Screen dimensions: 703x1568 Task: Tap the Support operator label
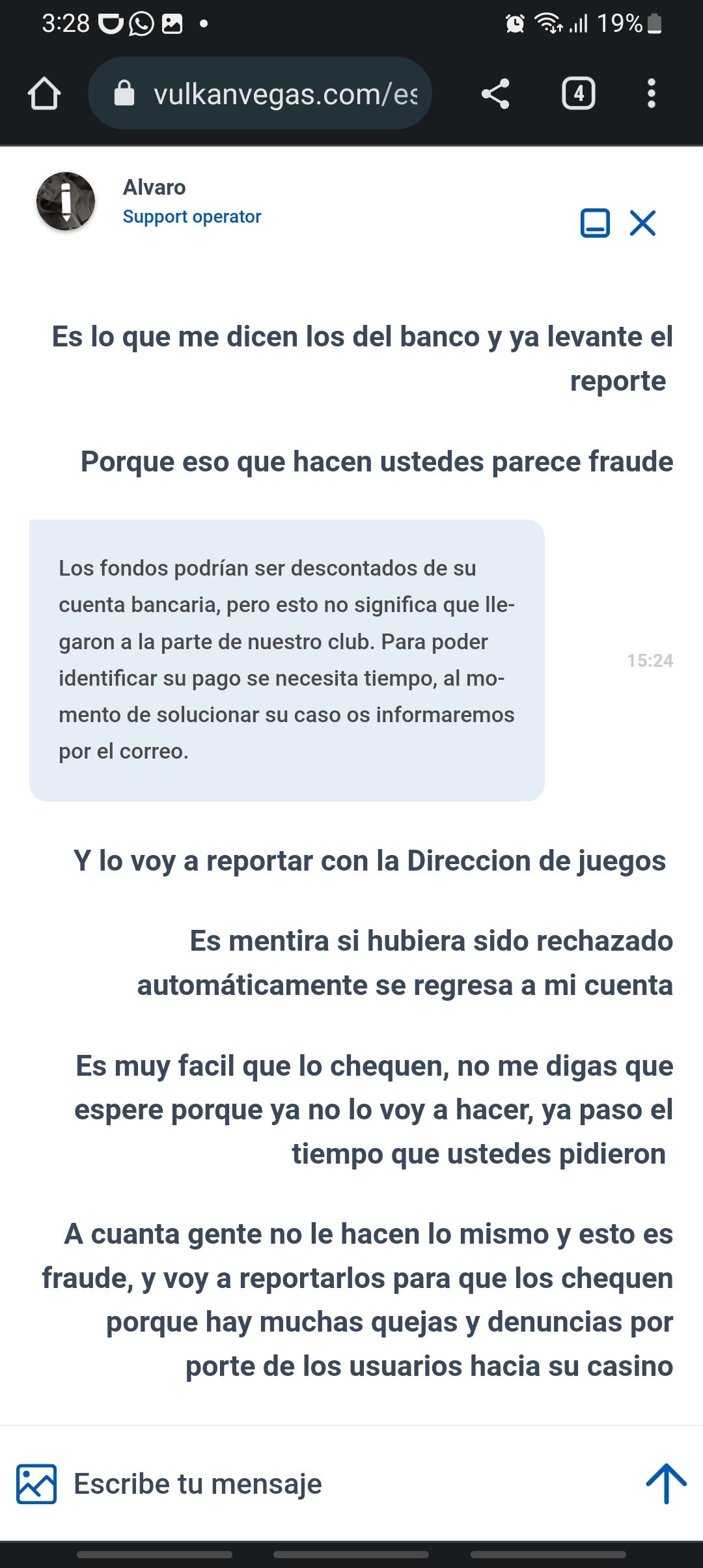[x=191, y=216]
